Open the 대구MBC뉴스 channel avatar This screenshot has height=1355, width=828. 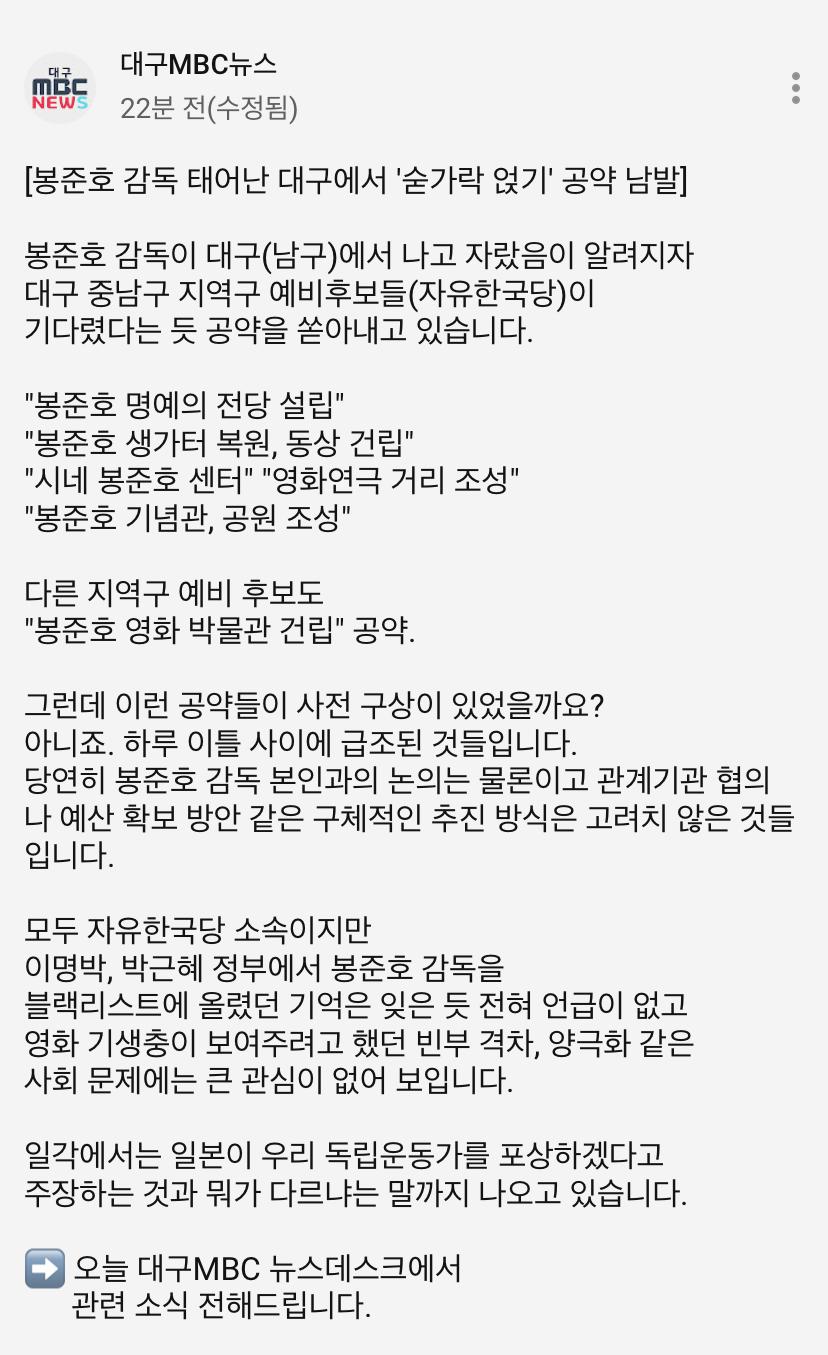60,88
